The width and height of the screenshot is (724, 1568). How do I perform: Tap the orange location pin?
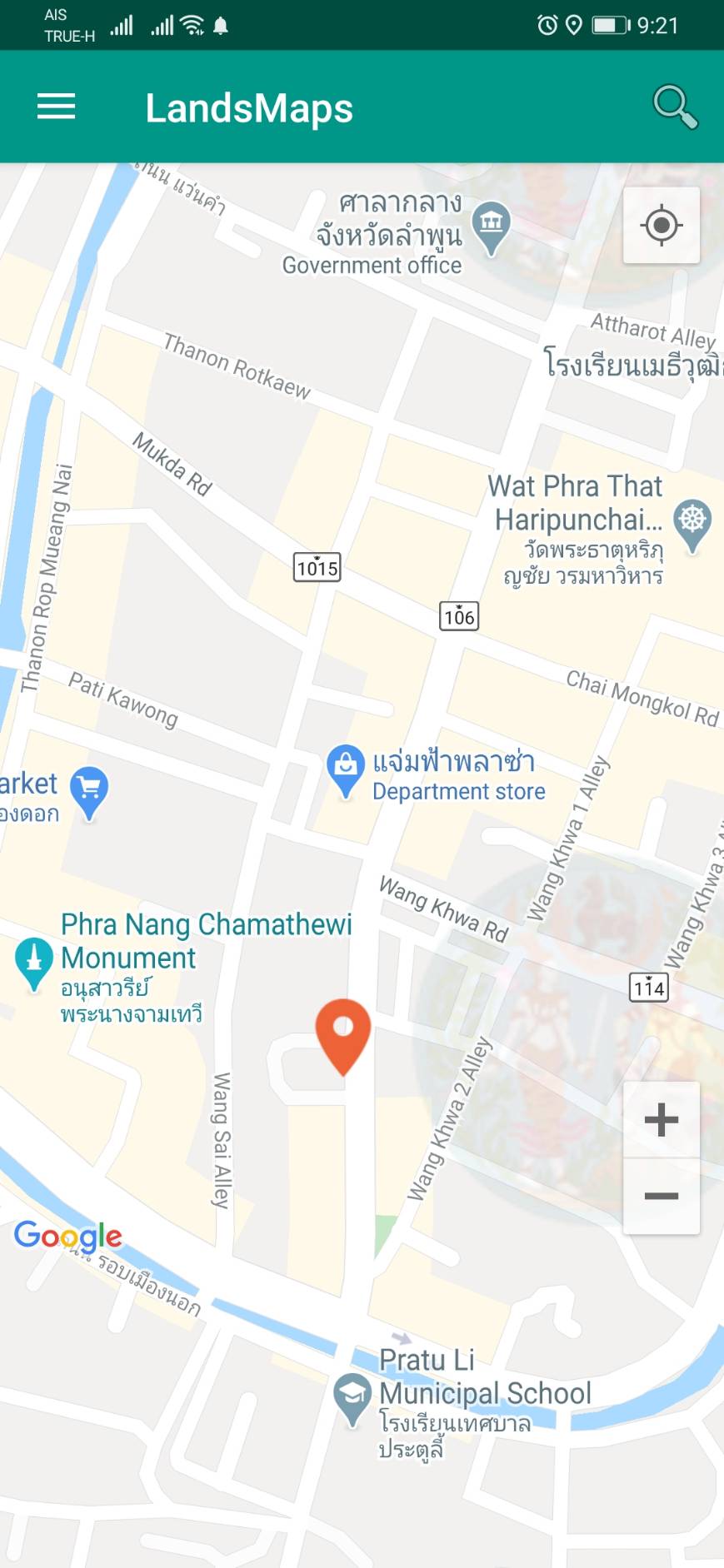[x=343, y=1037]
